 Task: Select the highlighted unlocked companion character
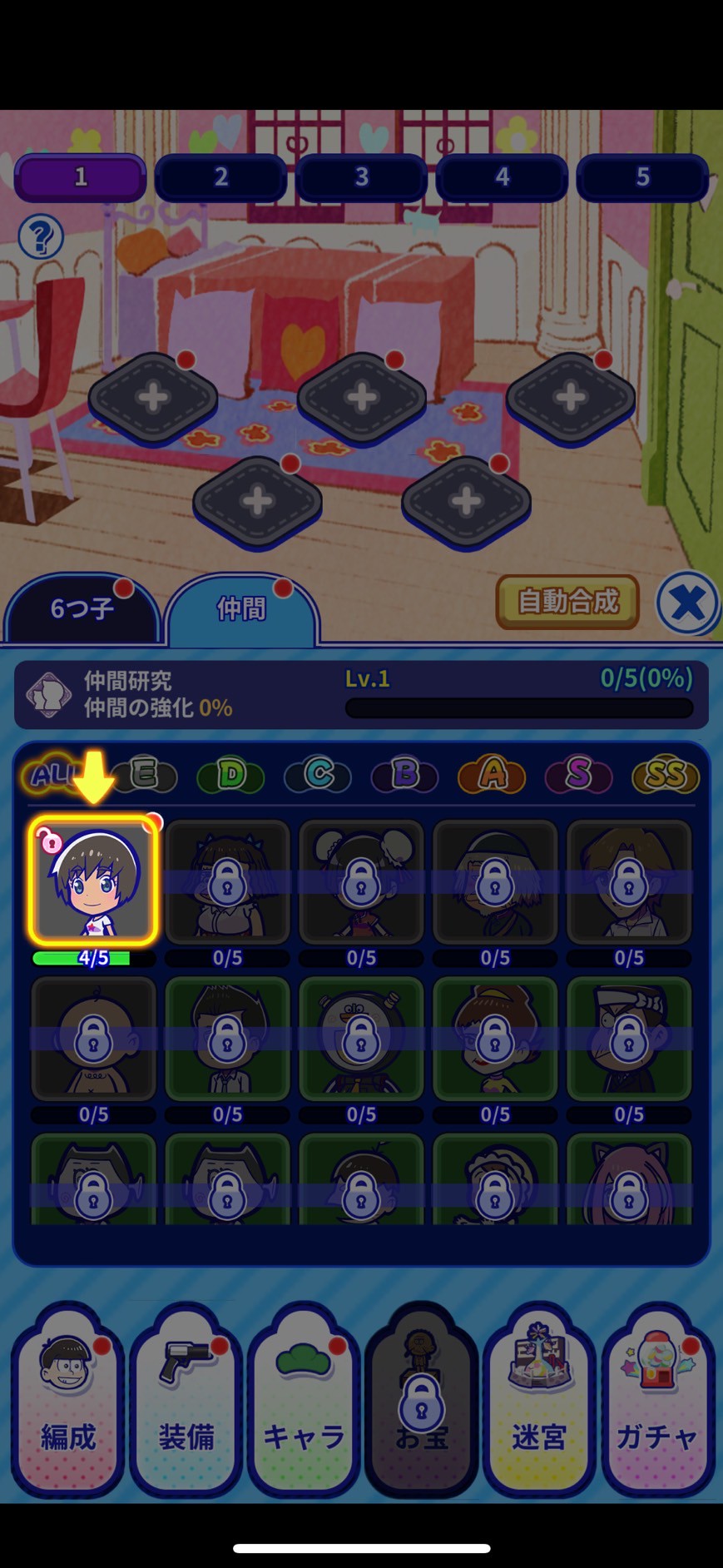93,881
